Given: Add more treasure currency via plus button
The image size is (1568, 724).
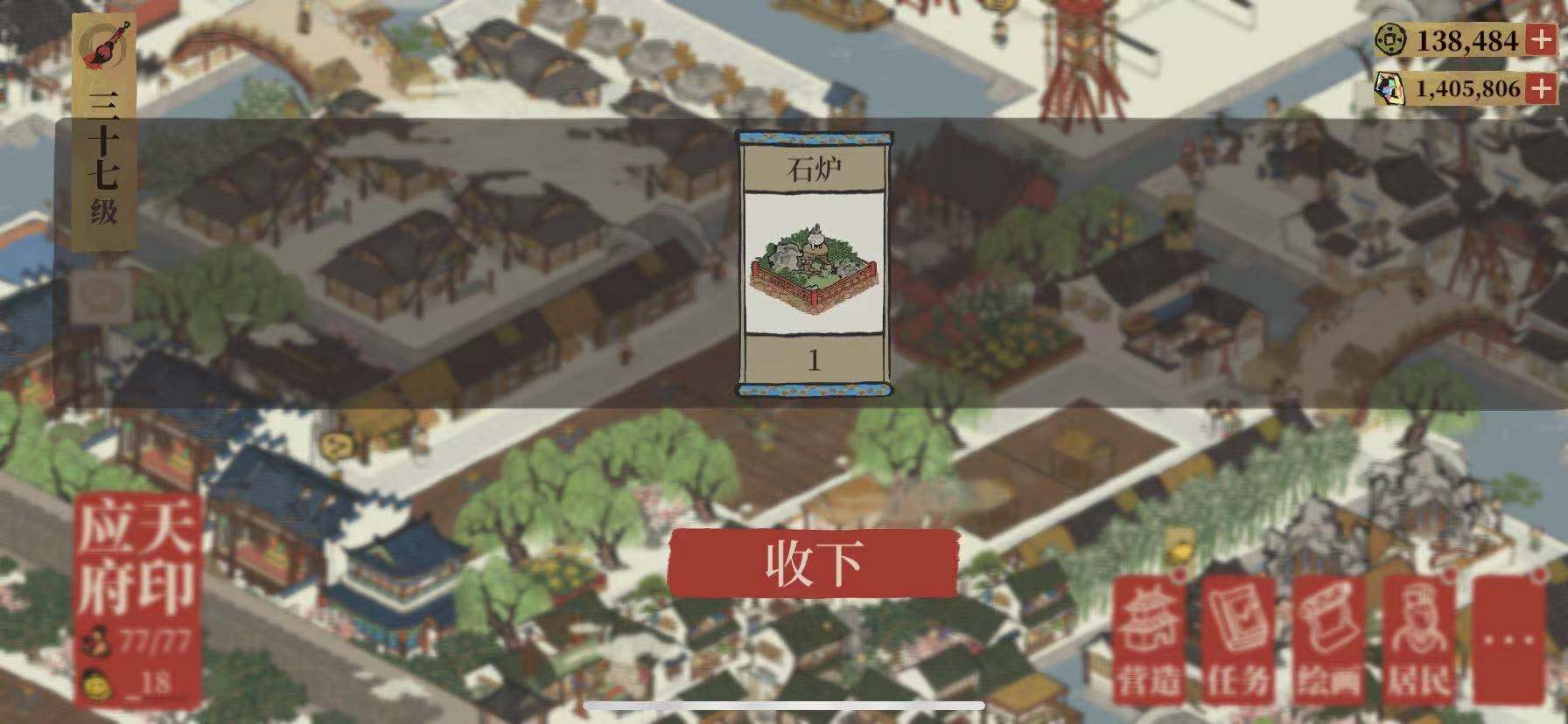Looking at the screenshot, I should (1539, 88).
